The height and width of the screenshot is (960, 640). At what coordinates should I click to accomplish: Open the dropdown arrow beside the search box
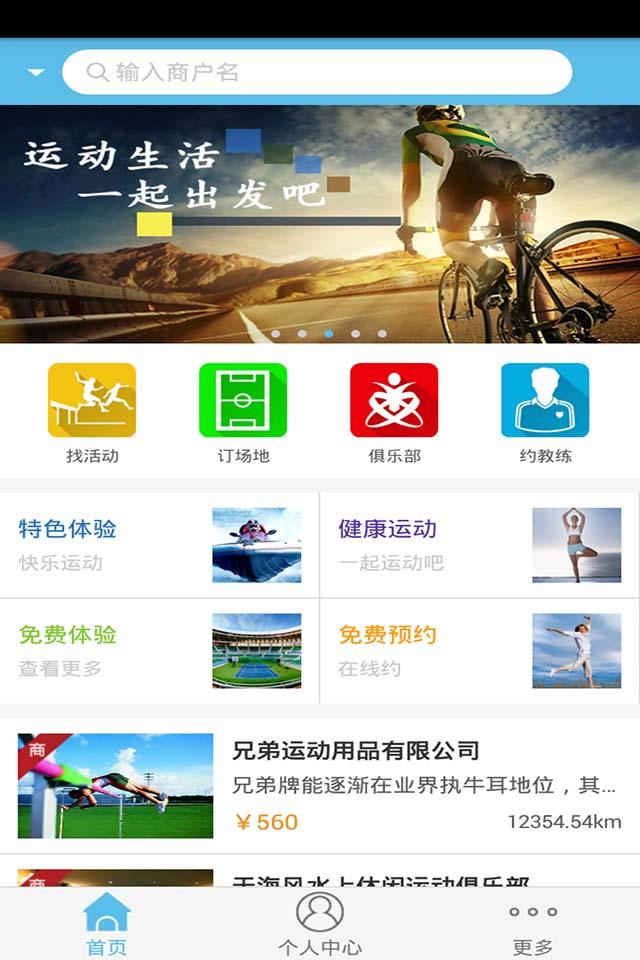pos(36,72)
